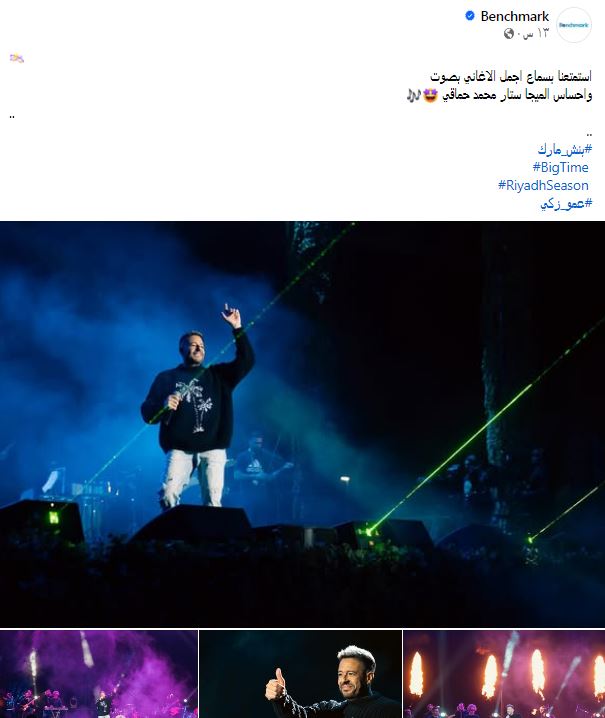Image resolution: width=605 pixels, height=718 pixels.
Task: Open the stage flames photo
Action: click(x=504, y=673)
